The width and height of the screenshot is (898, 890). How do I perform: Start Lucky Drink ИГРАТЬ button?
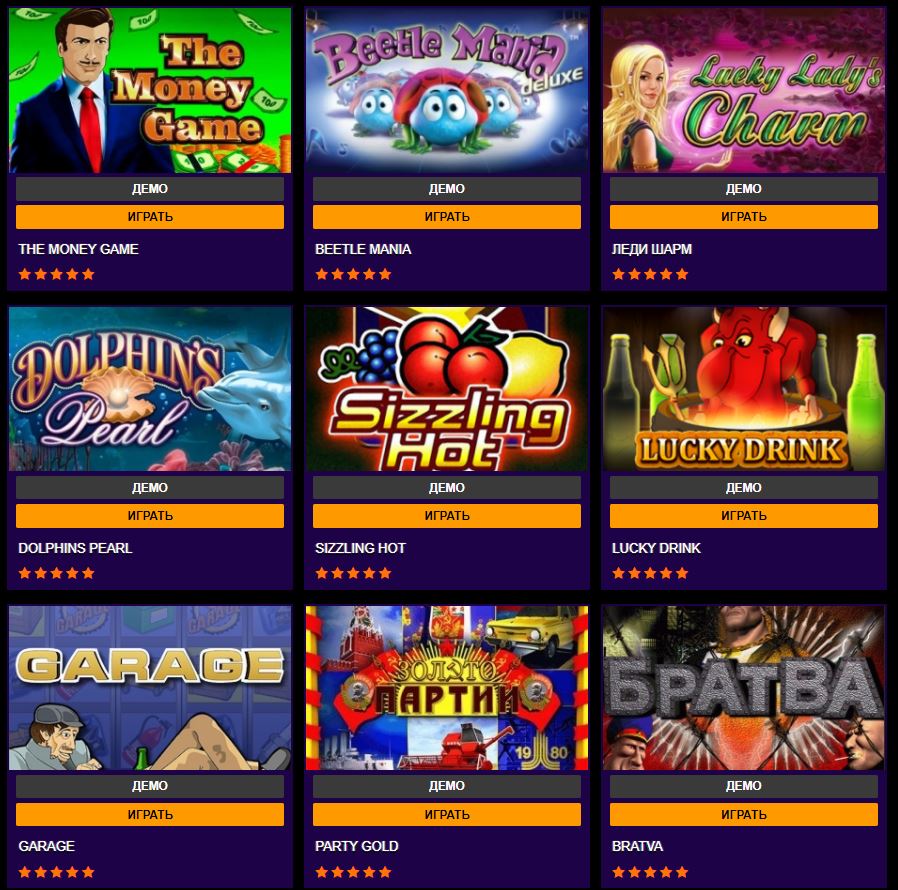[x=744, y=516]
